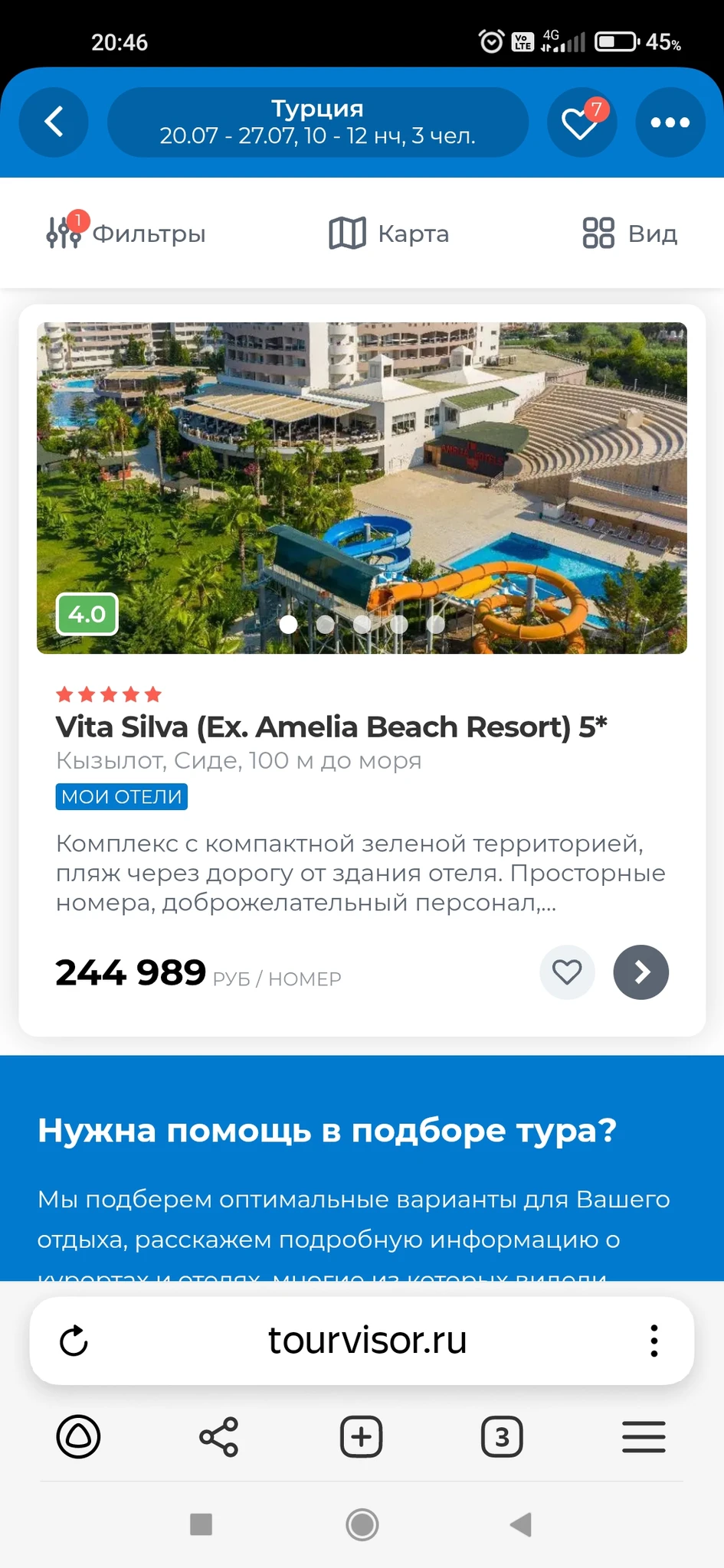The image size is (724, 1568).
Task: Show the 3 open tabs
Action: [502, 1436]
